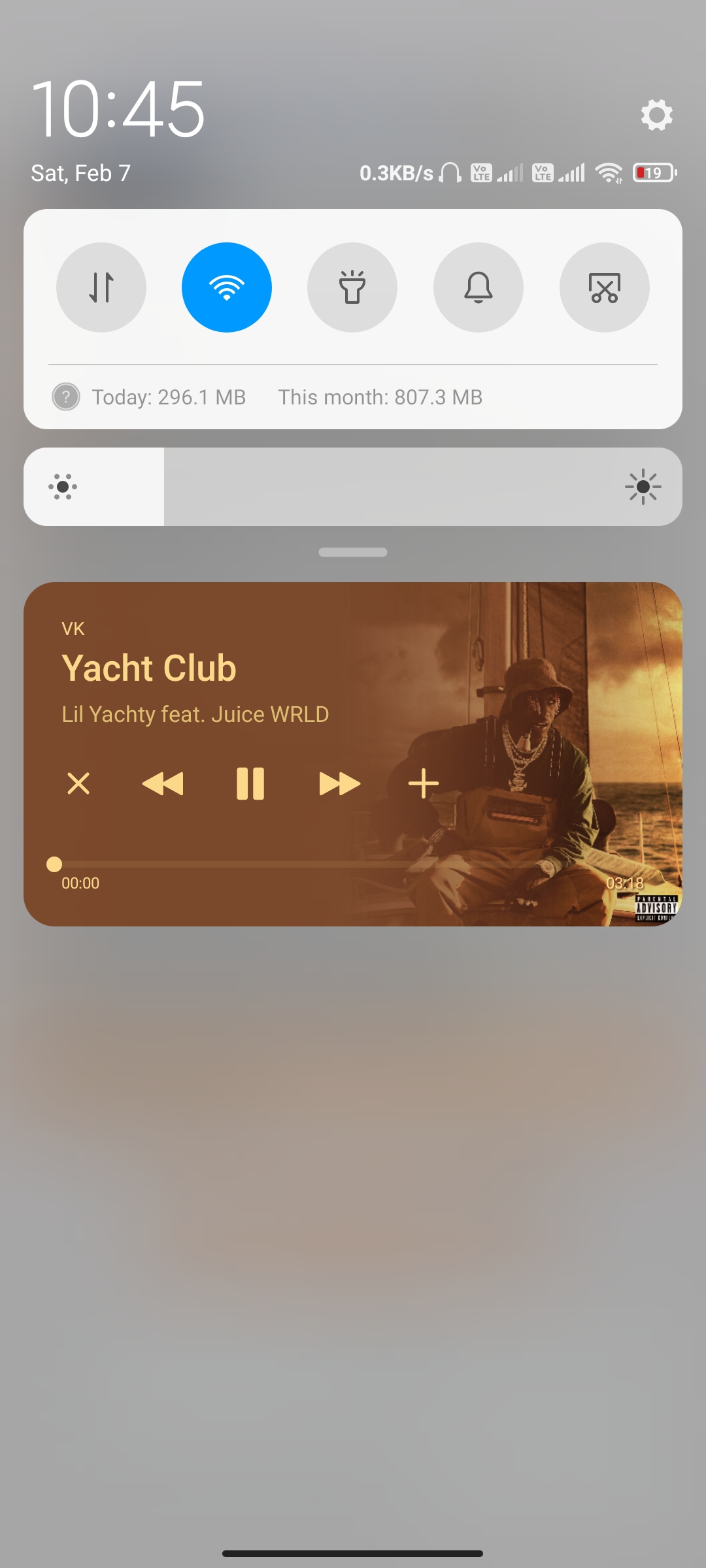This screenshot has height=1568, width=706.
Task: Skip to the next track
Action: [x=339, y=783]
